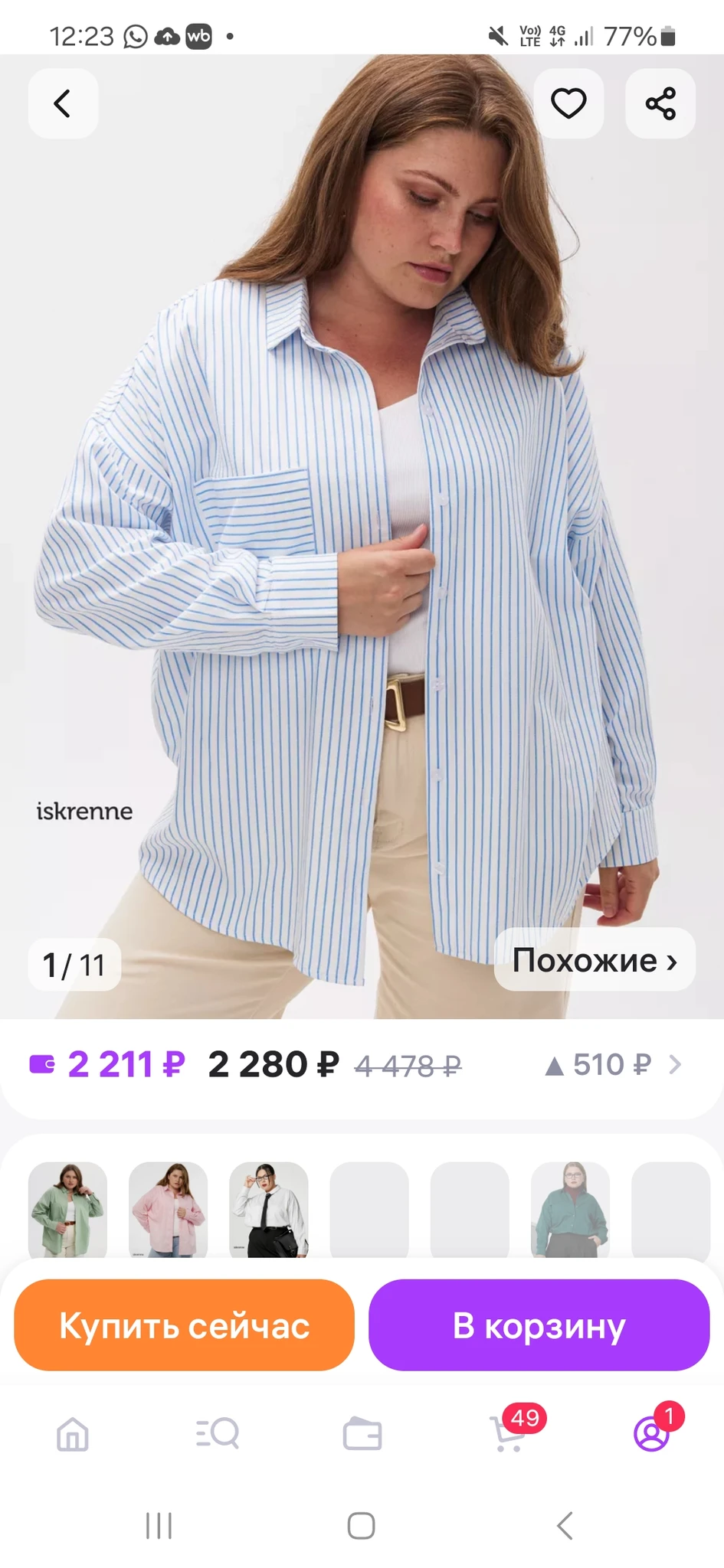Select the green shirt color variant
The height and width of the screenshot is (1568, 724).
click(x=67, y=1210)
